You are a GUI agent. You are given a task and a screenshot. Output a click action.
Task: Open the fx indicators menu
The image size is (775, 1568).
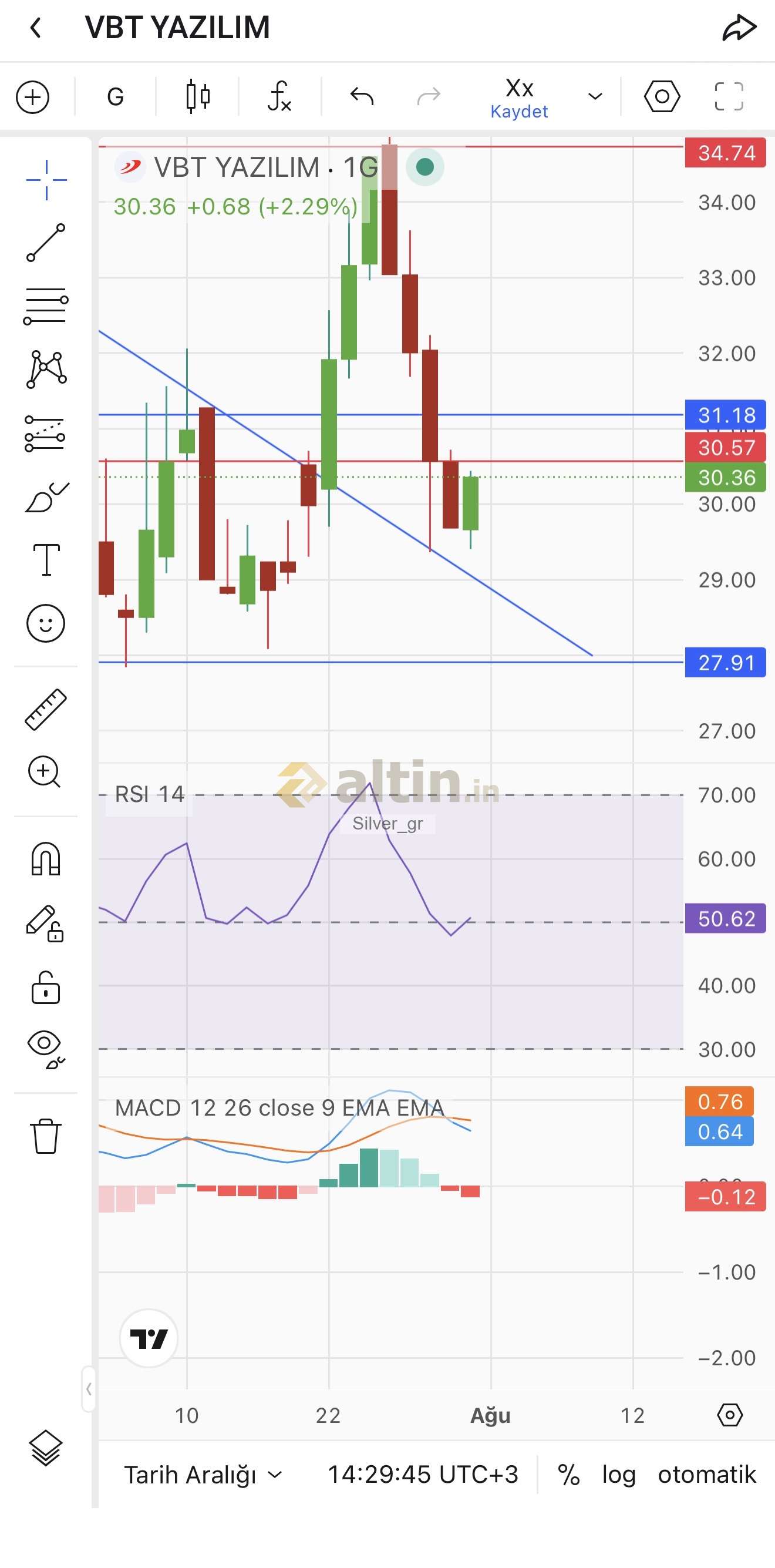pyautogui.click(x=280, y=97)
